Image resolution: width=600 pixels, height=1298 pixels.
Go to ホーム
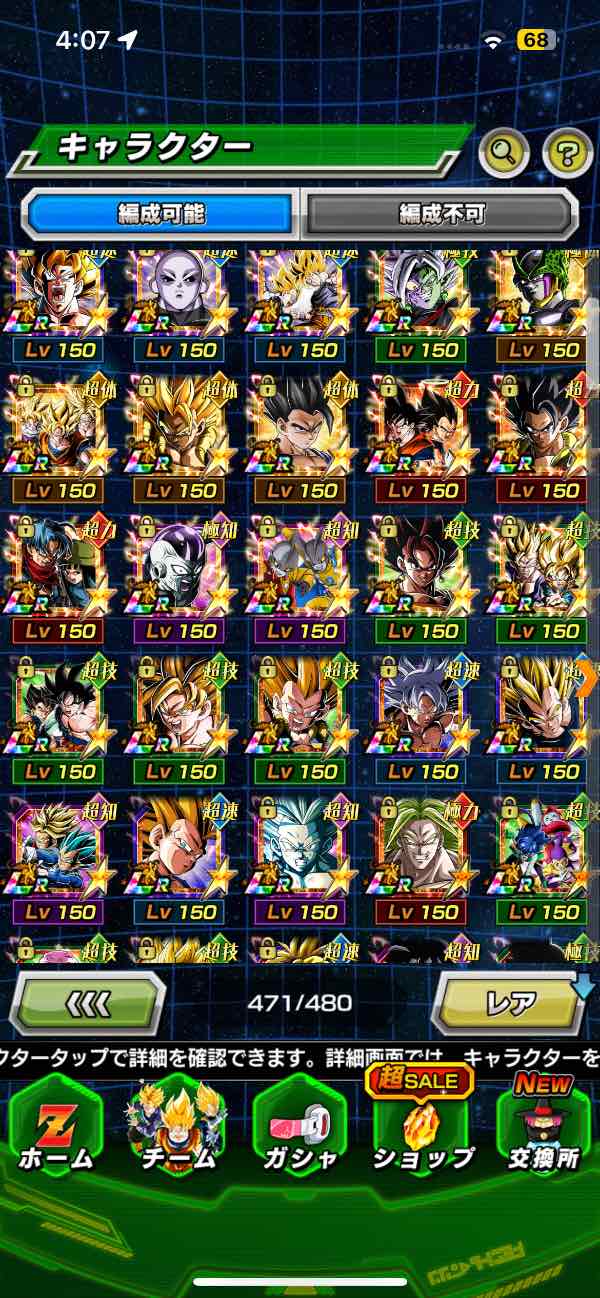click(x=56, y=1127)
